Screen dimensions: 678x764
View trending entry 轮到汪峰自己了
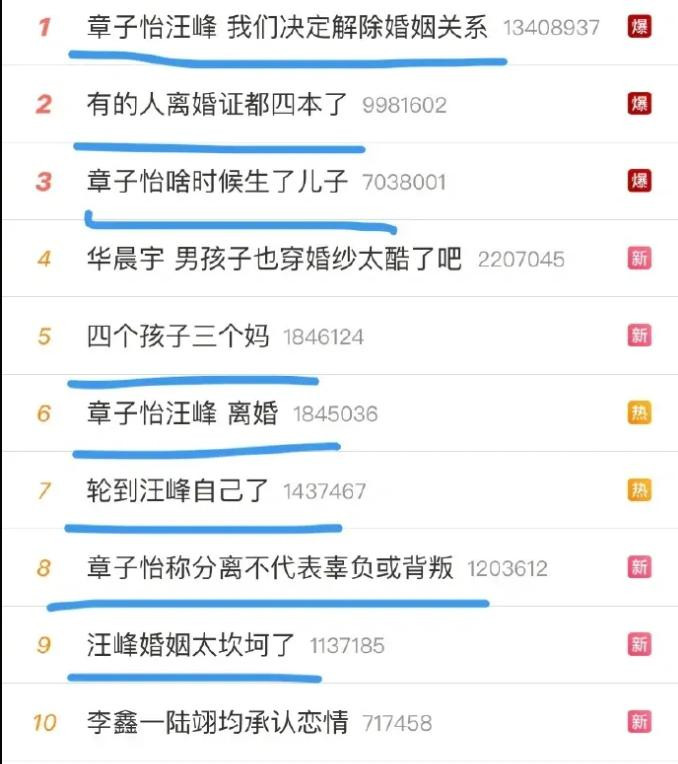pos(178,491)
